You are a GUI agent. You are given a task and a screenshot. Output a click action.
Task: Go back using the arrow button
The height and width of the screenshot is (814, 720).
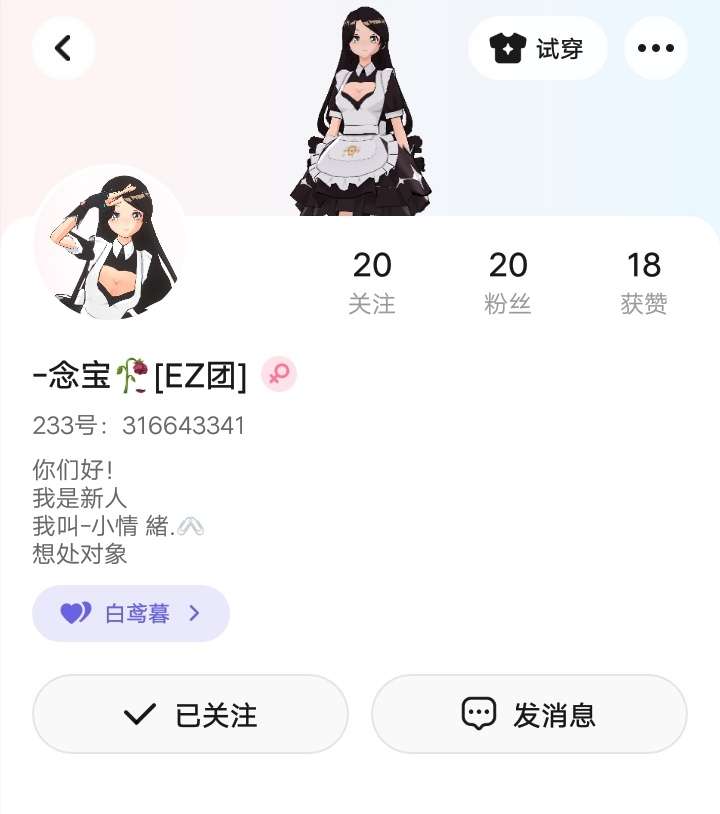(x=63, y=48)
